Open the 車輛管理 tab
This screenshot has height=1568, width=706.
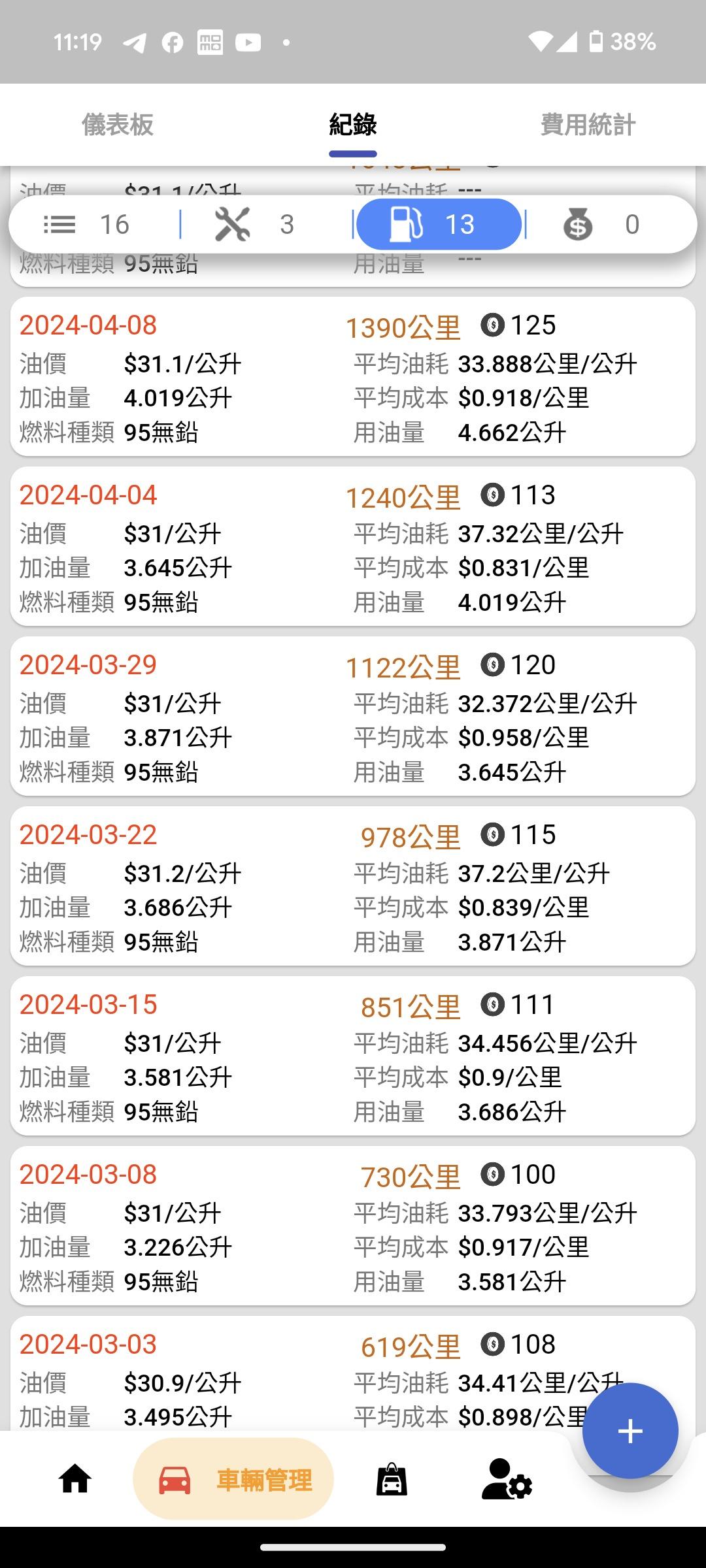coord(233,1479)
